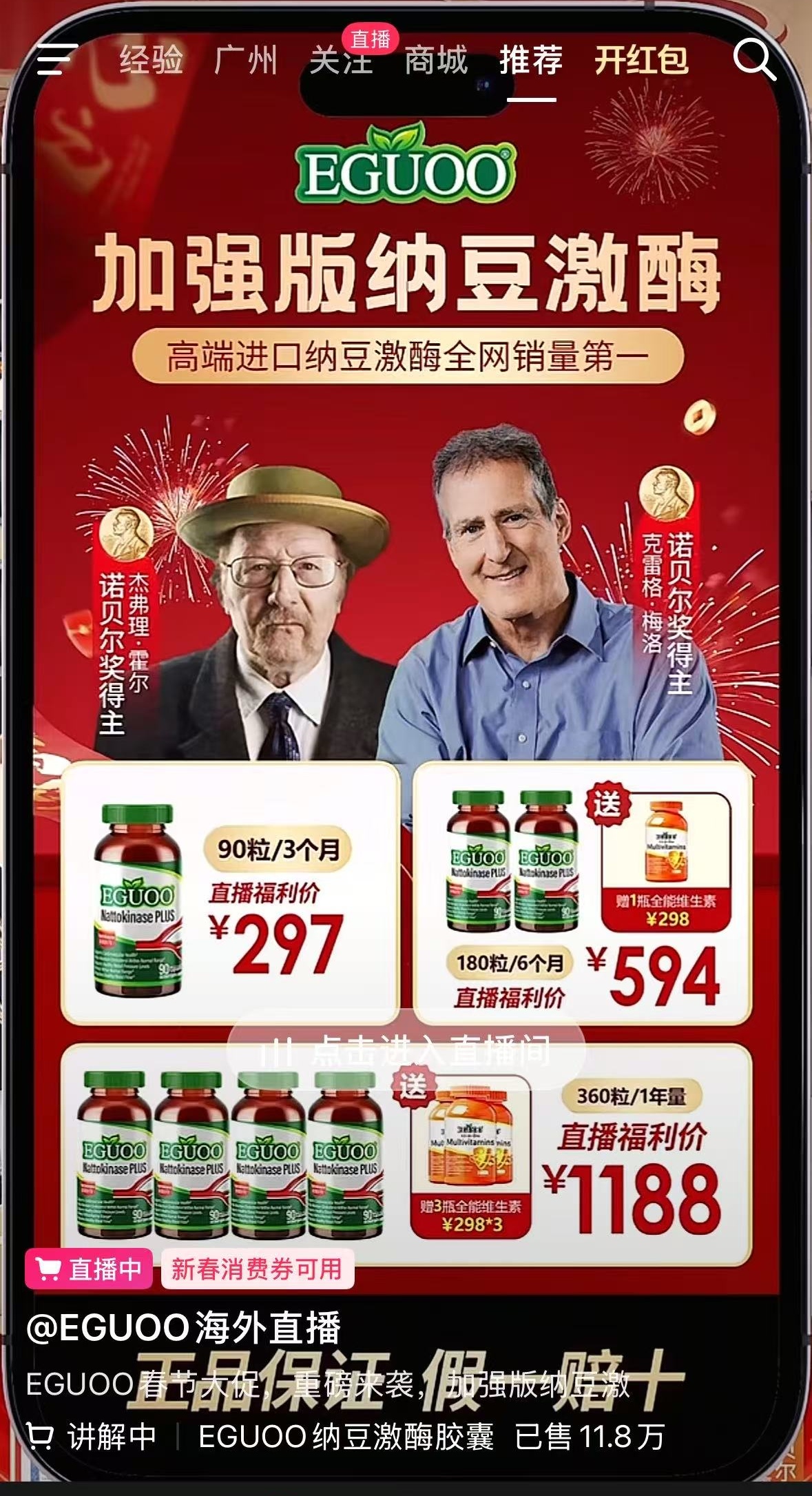Open the @EGUOO海外直播 profile
This screenshot has width=812, height=1496.
[x=183, y=1328]
